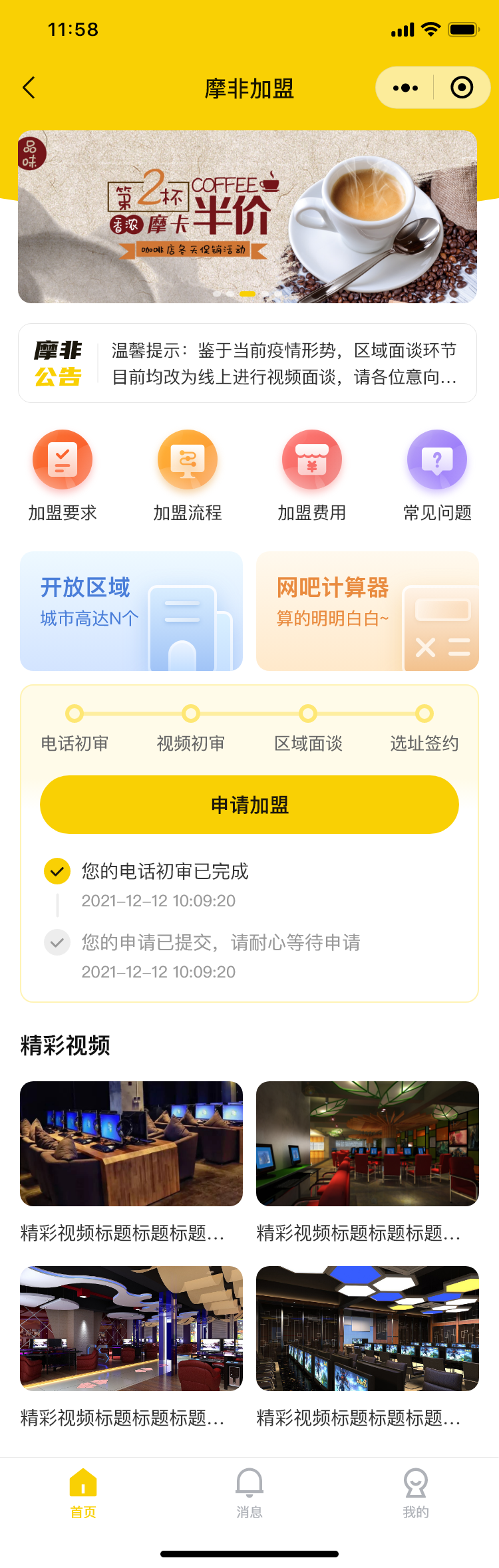The width and height of the screenshot is (499, 1568).
Task: Open the 开放区域 open regions card
Action: click(131, 611)
